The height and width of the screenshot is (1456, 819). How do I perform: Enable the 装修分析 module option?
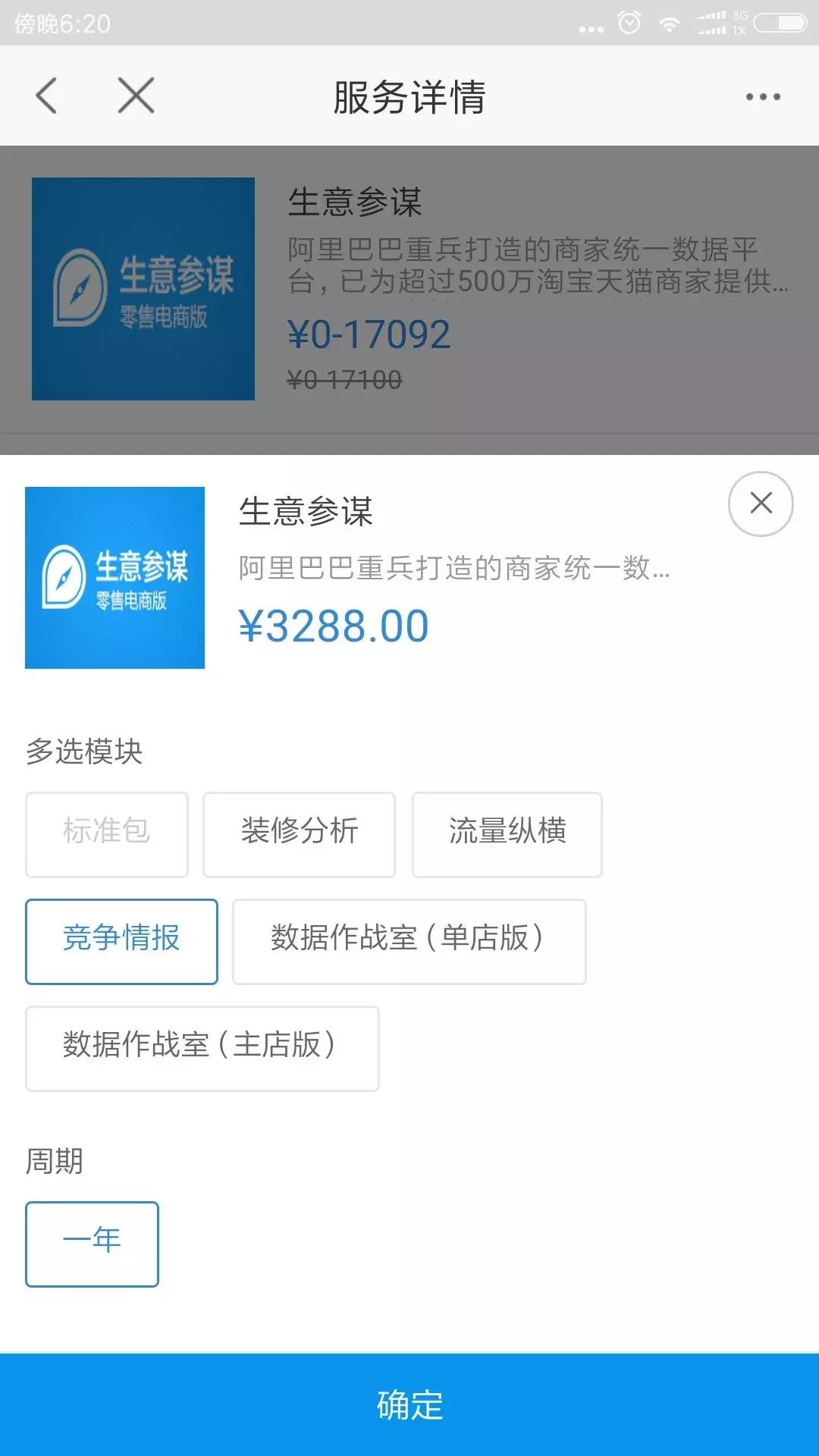click(298, 834)
